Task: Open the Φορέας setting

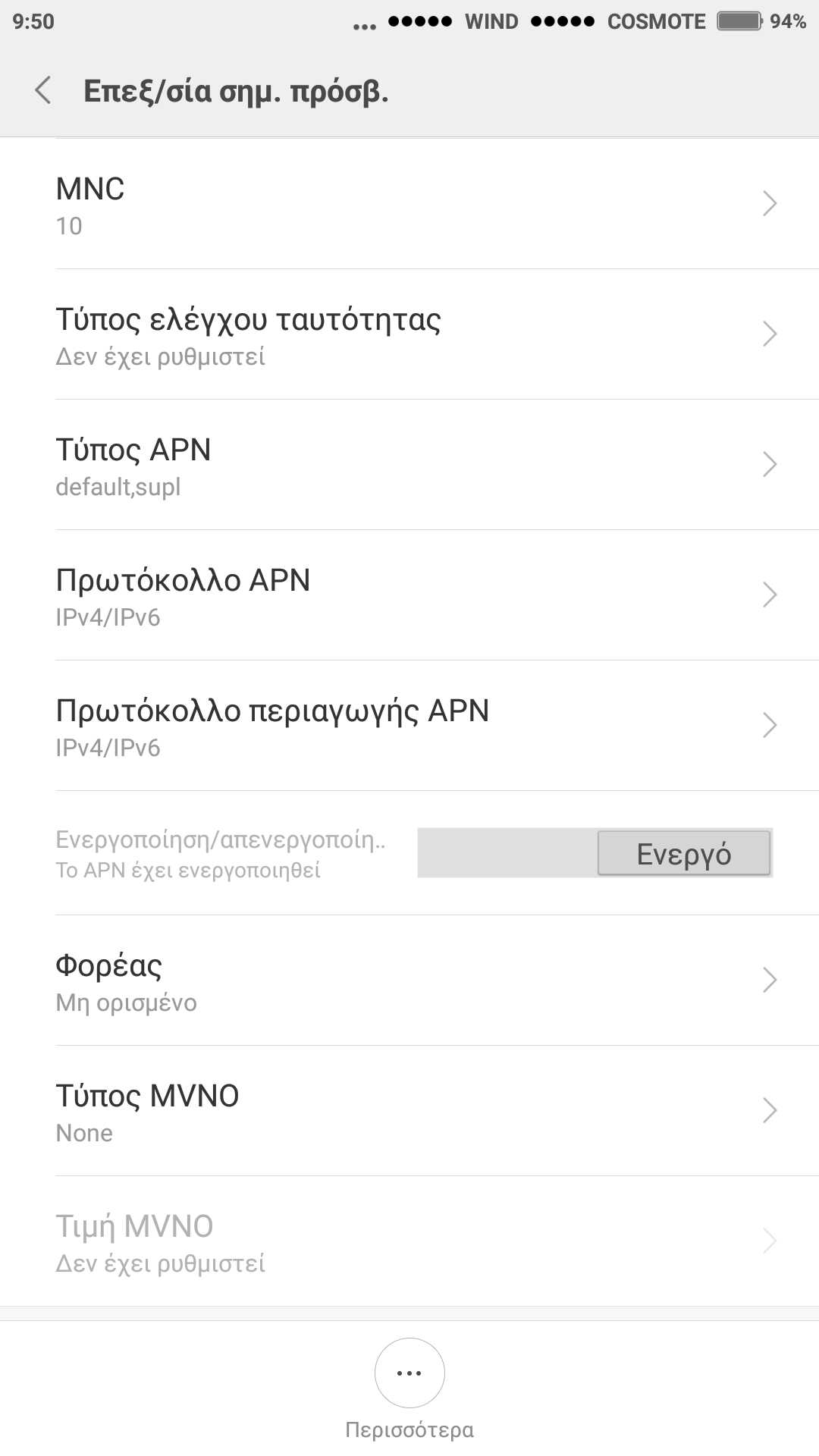Action: 409,981
